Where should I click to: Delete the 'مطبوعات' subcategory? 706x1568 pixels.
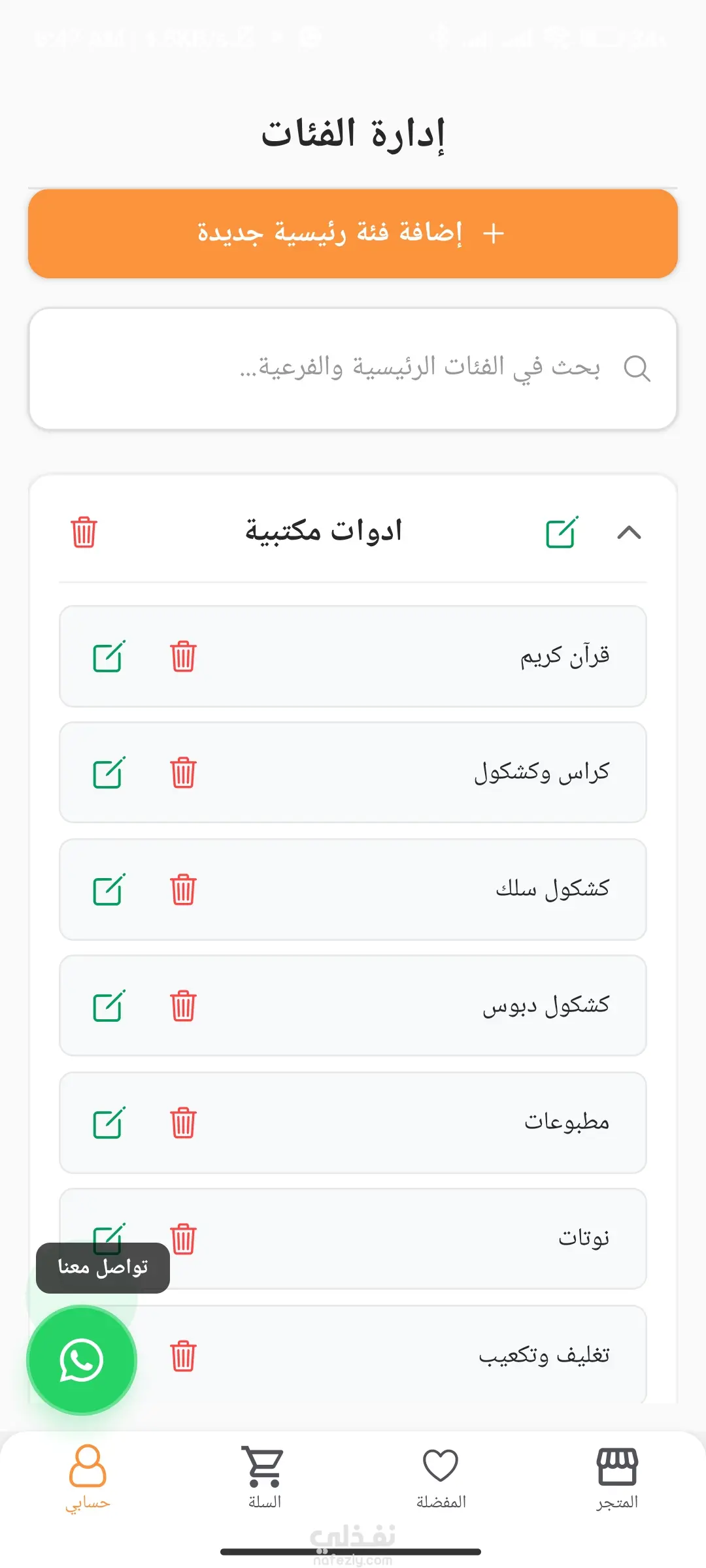[x=183, y=1123]
